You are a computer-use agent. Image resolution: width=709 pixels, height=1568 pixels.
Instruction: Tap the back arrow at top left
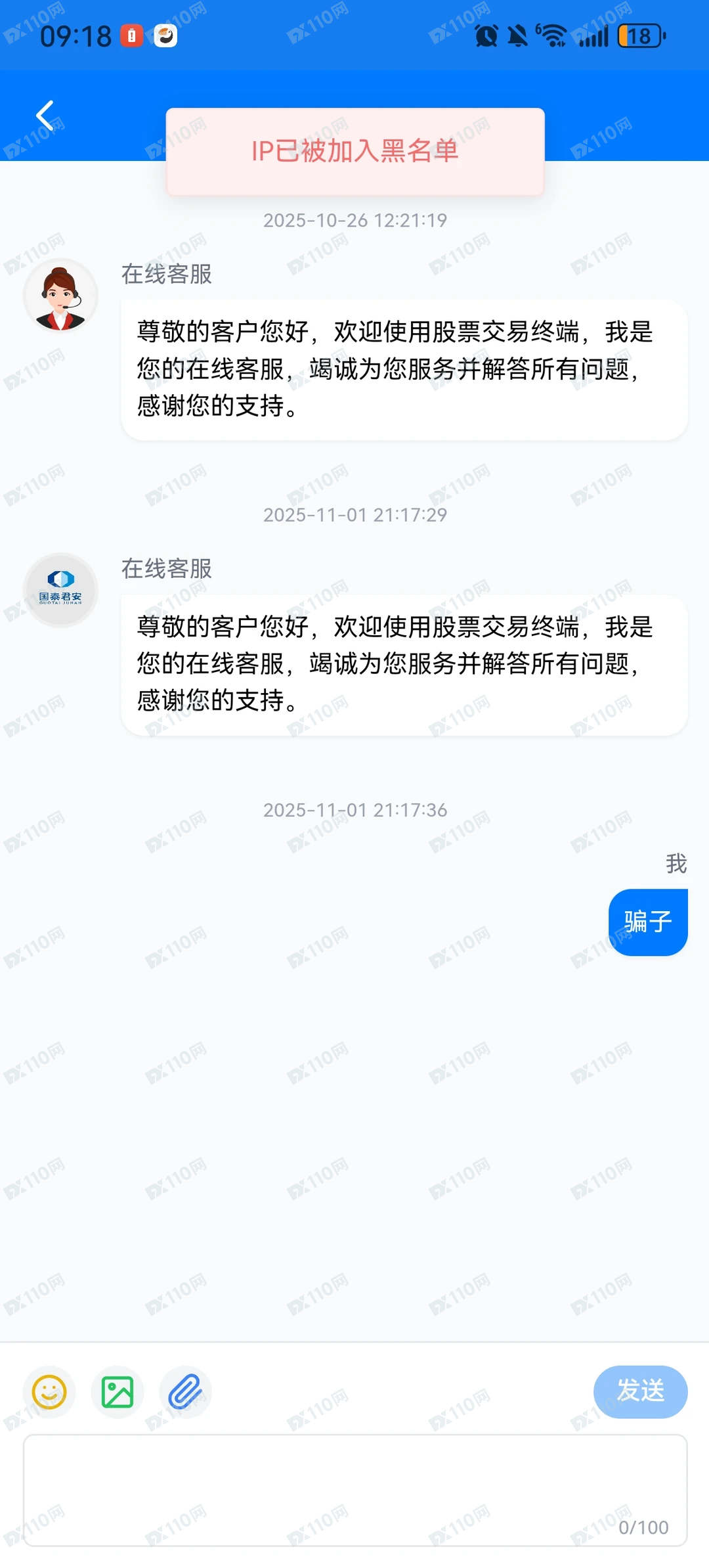(x=45, y=115)
